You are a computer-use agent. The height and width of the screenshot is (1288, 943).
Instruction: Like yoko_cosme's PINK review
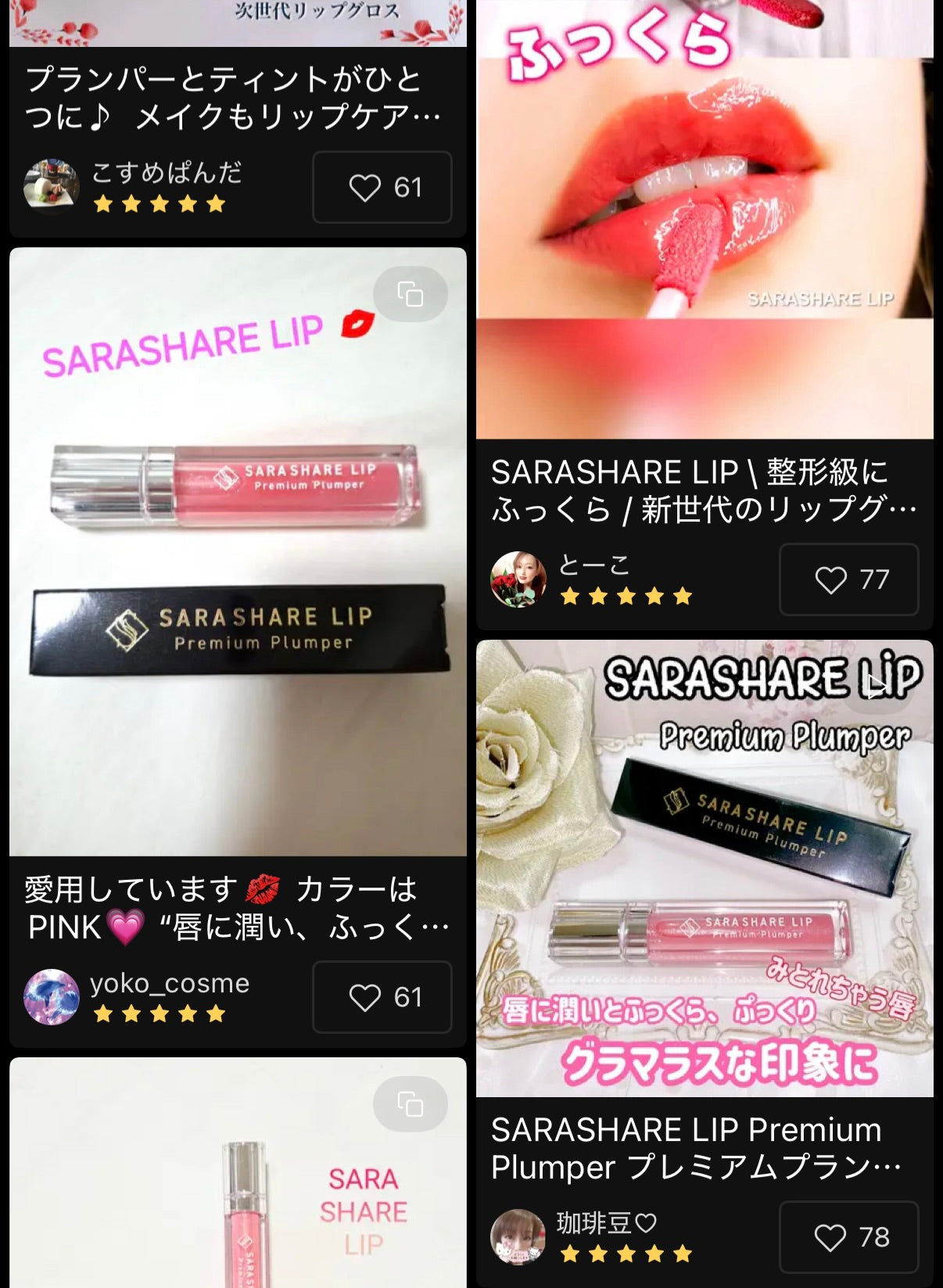382,997
